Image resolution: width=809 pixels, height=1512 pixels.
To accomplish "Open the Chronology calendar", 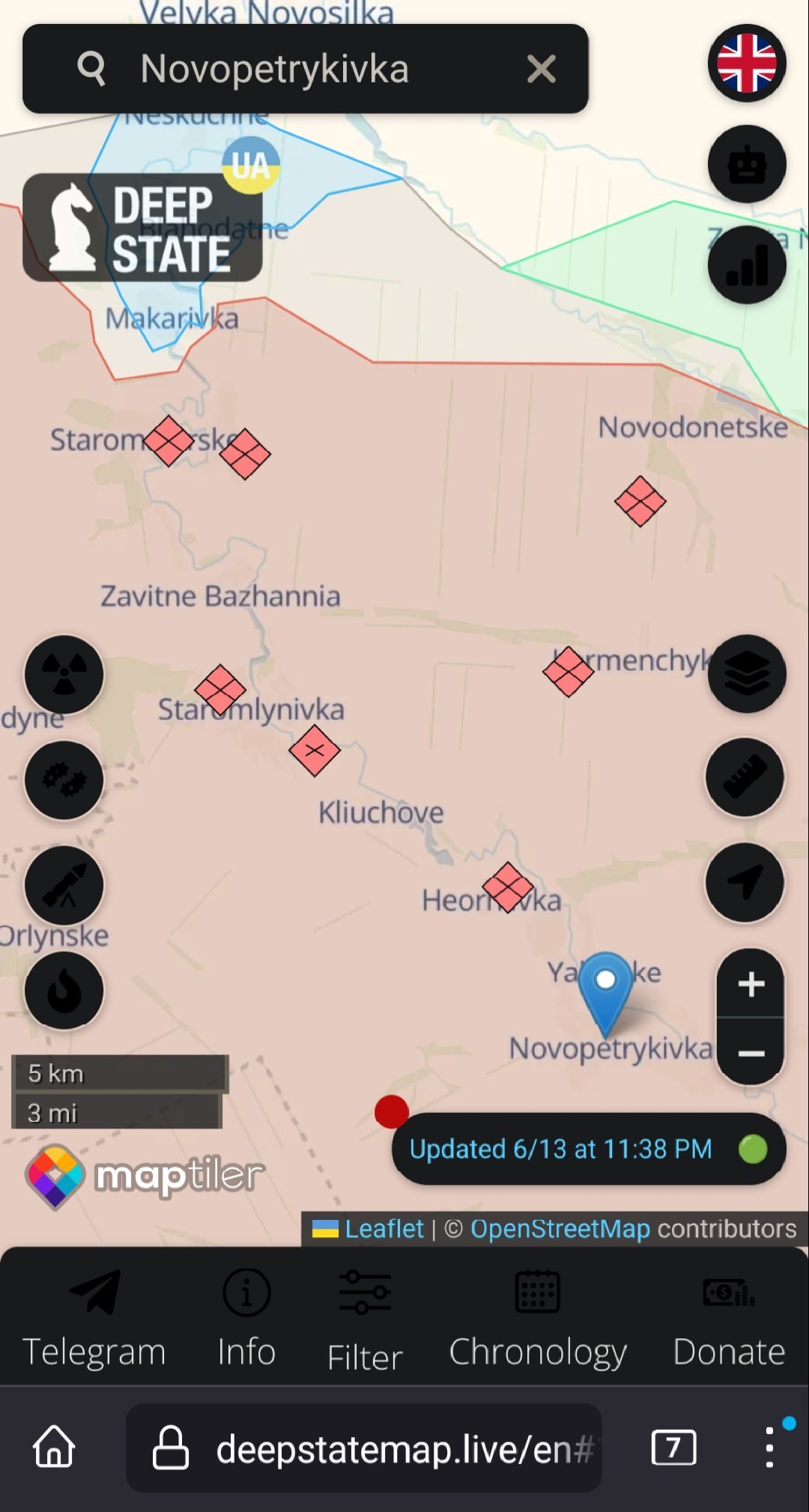I will (537, 1320).
